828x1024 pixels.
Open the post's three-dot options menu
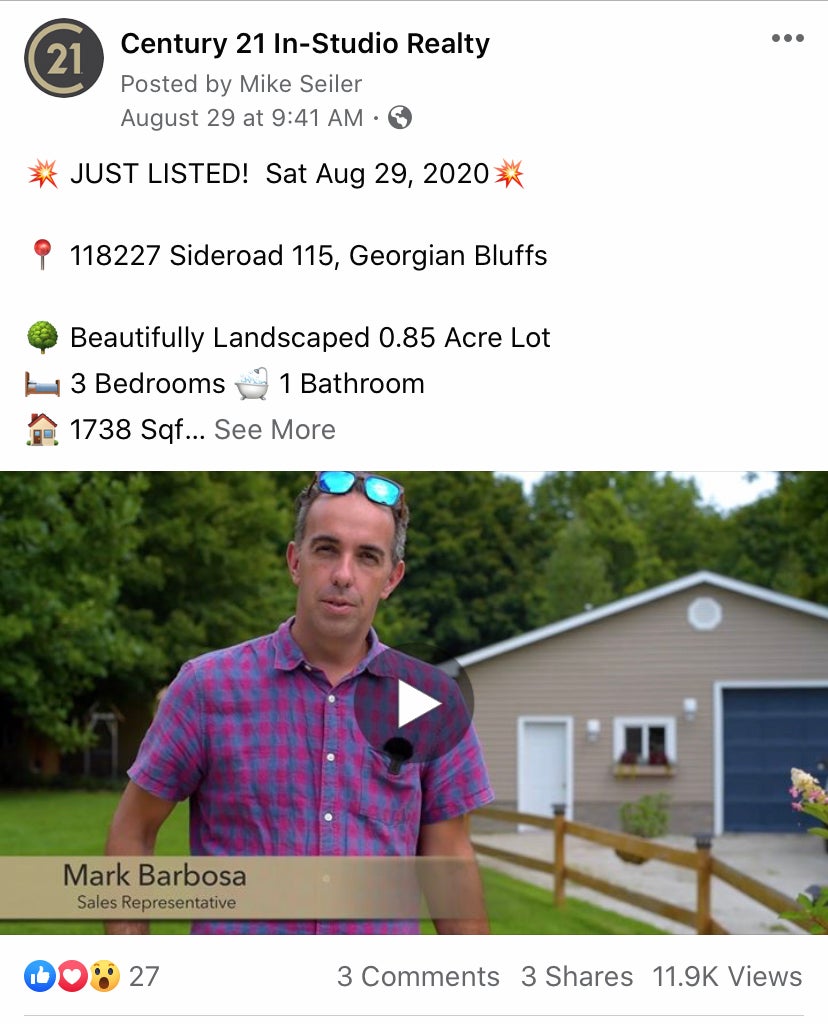coord(787,39)
